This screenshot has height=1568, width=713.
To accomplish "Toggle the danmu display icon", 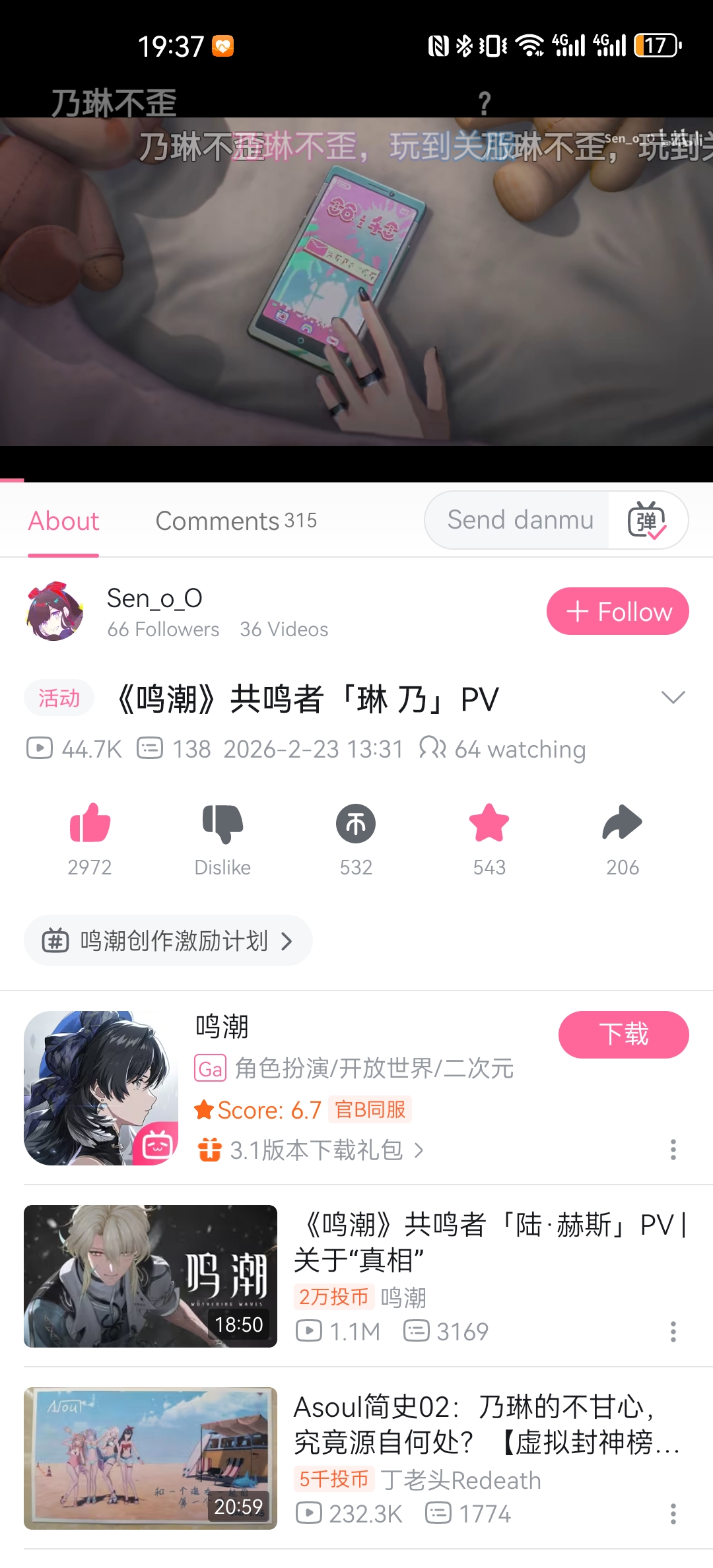I will pyautogui.click(x=647, y=520).
